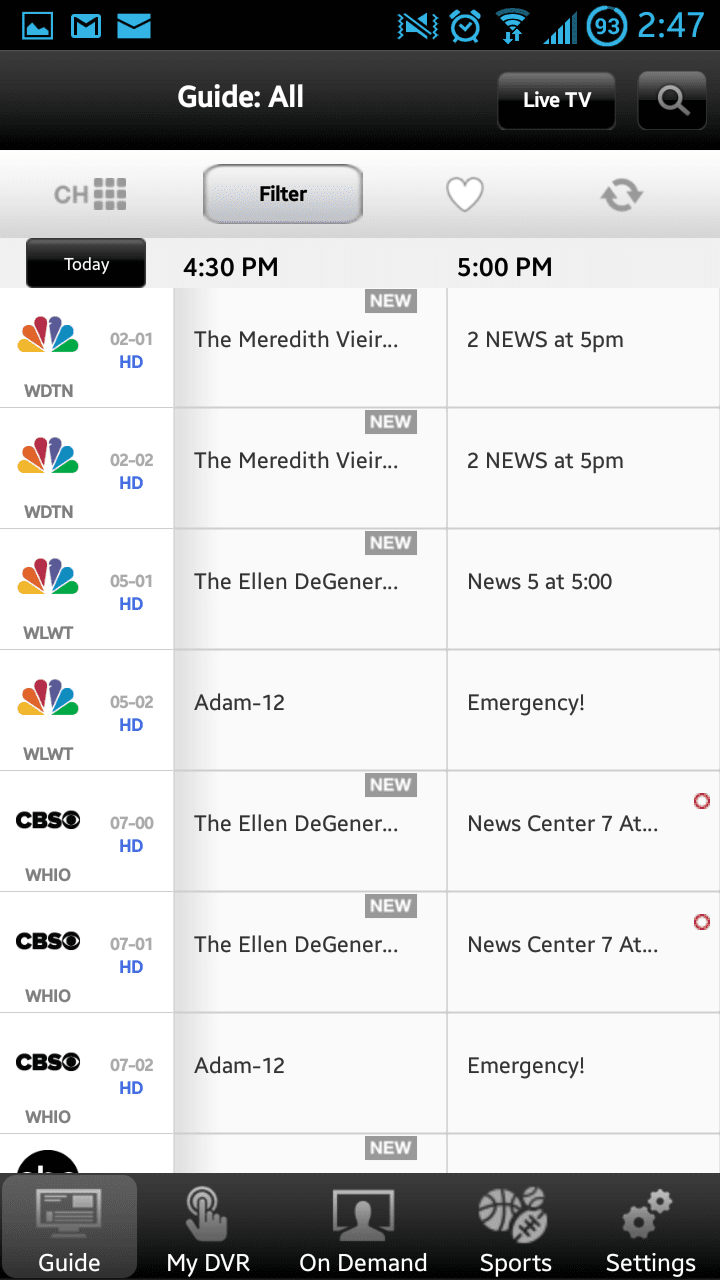The height and width of the screenshot is (1280, 720).
Task: Open the Settings tab
Action: pyautogui.click(x=650, y=1228)
